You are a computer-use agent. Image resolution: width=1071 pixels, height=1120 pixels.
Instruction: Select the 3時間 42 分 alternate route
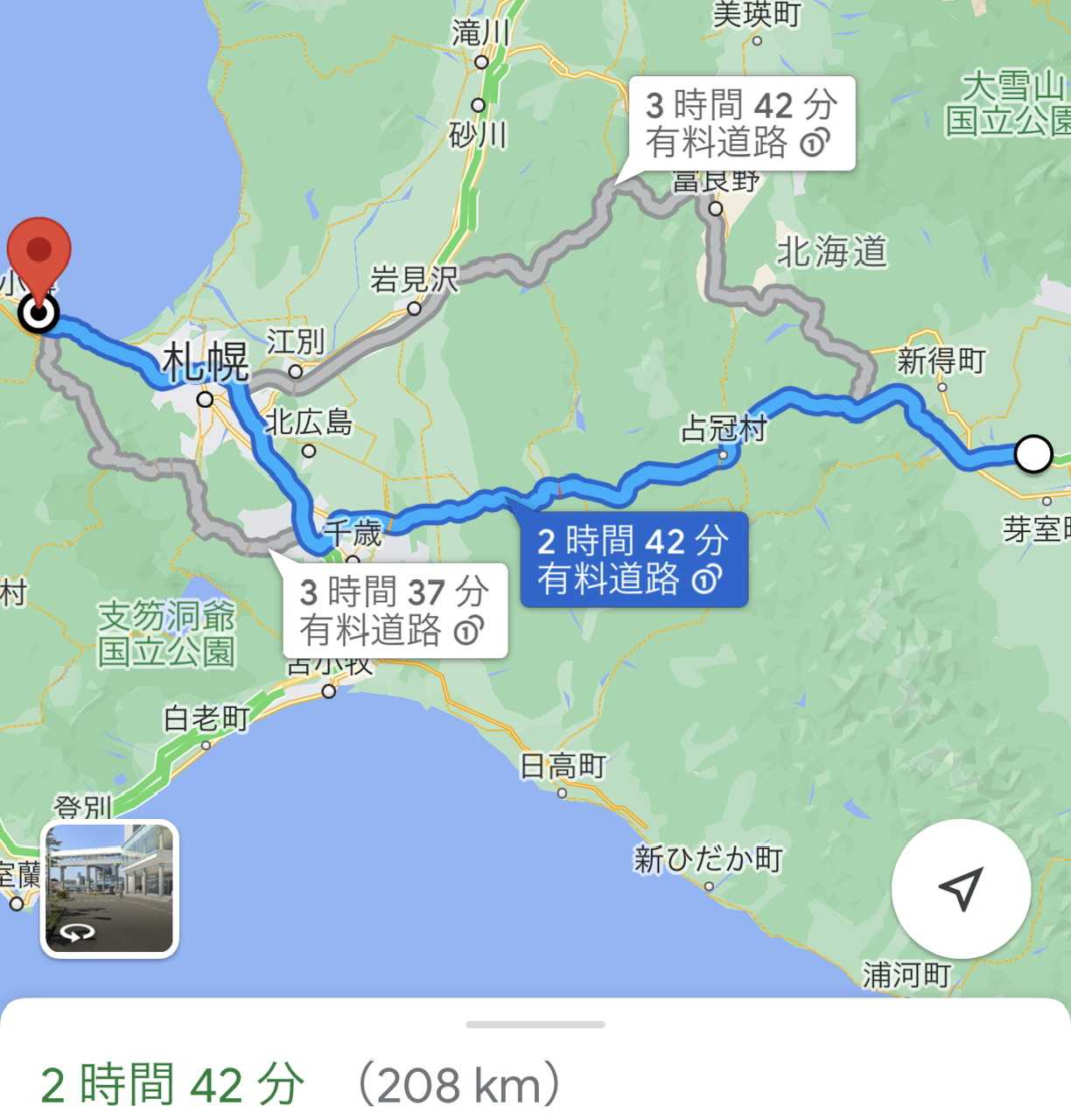[741, 123]
